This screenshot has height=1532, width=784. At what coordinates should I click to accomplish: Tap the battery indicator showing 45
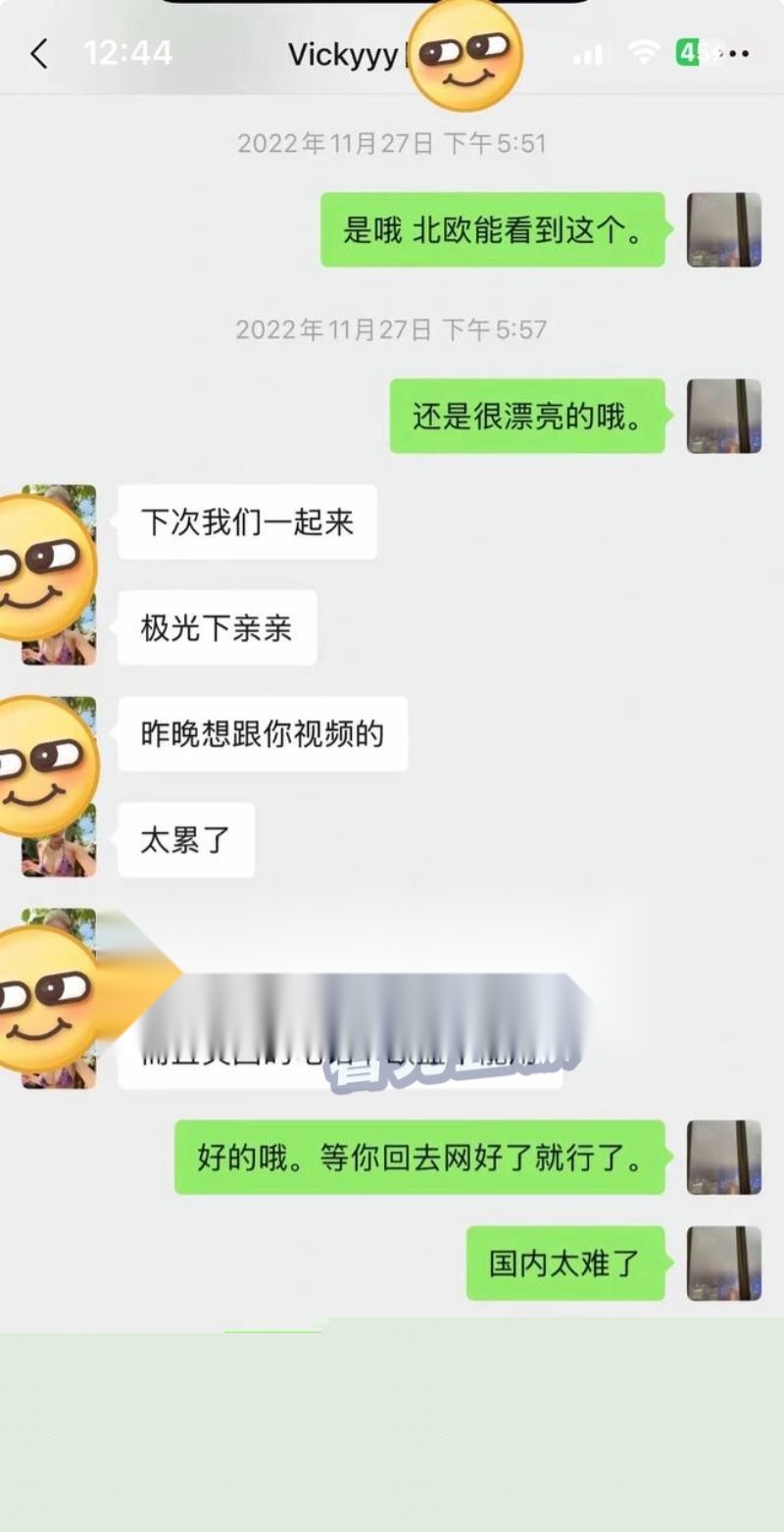[x=692, y=54]
